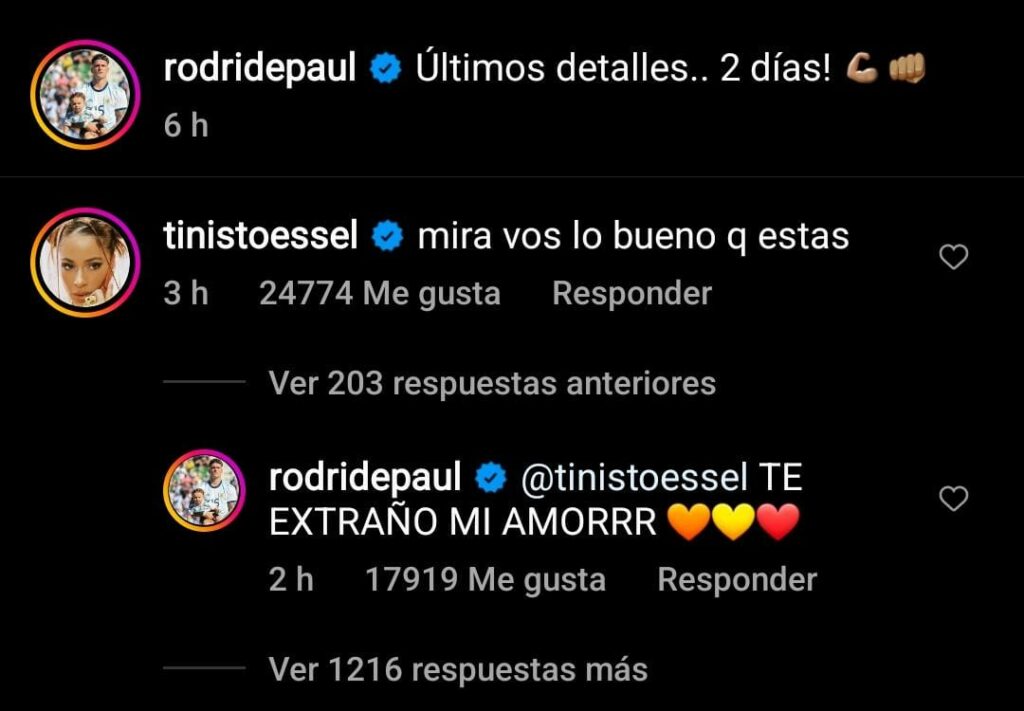Reply to rodridepaul's TE EXTRAÑO comment
Image resolution: width=1024 pixels, height=711 pixels.
coord(736,580)
